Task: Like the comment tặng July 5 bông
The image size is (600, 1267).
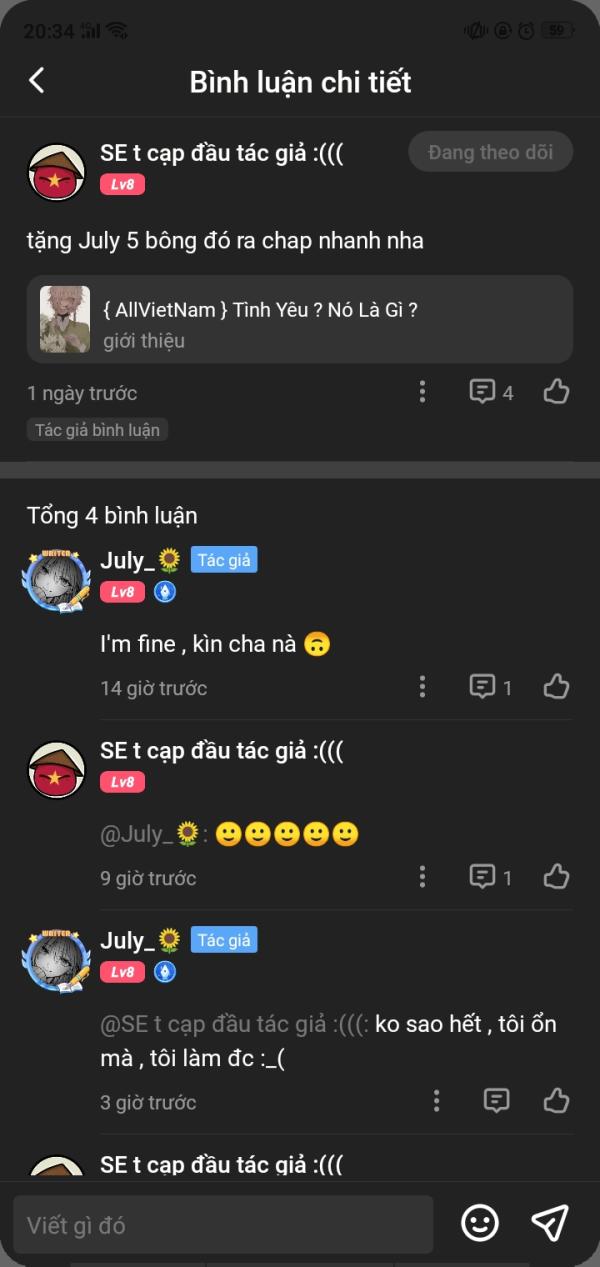Action: [556, 392]
